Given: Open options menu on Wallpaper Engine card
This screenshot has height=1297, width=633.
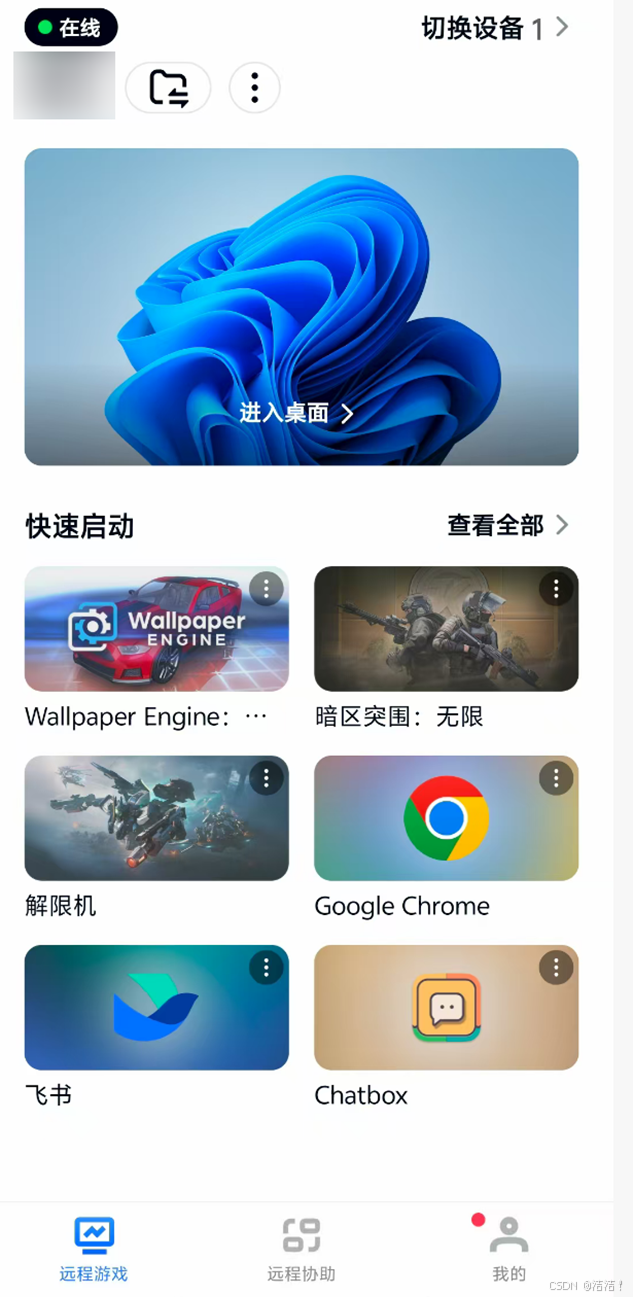Looking at the screenshot, I should (266, 589).
